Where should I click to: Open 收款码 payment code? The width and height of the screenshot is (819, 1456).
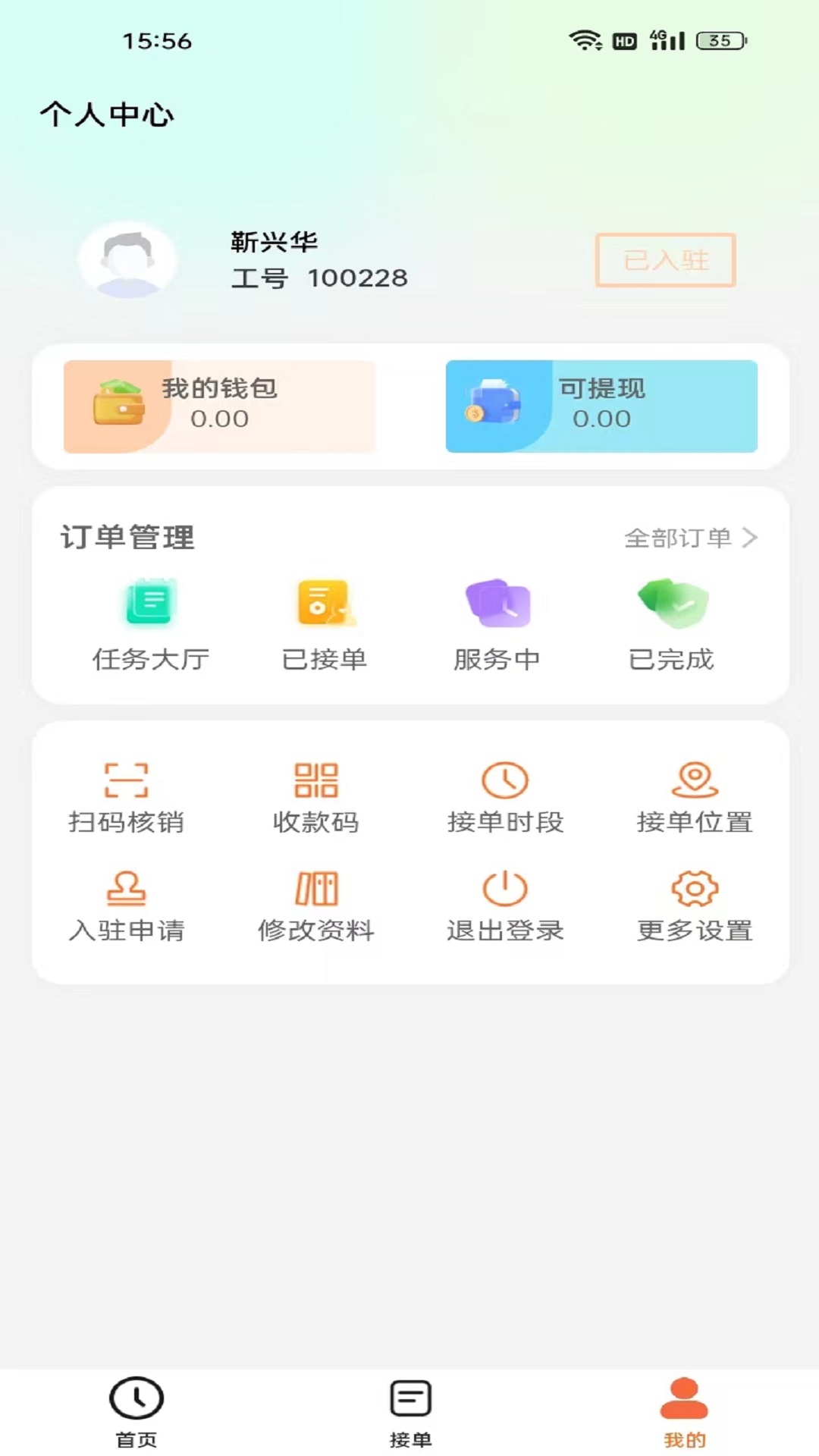pyautogui.click(x=316, y=798)
